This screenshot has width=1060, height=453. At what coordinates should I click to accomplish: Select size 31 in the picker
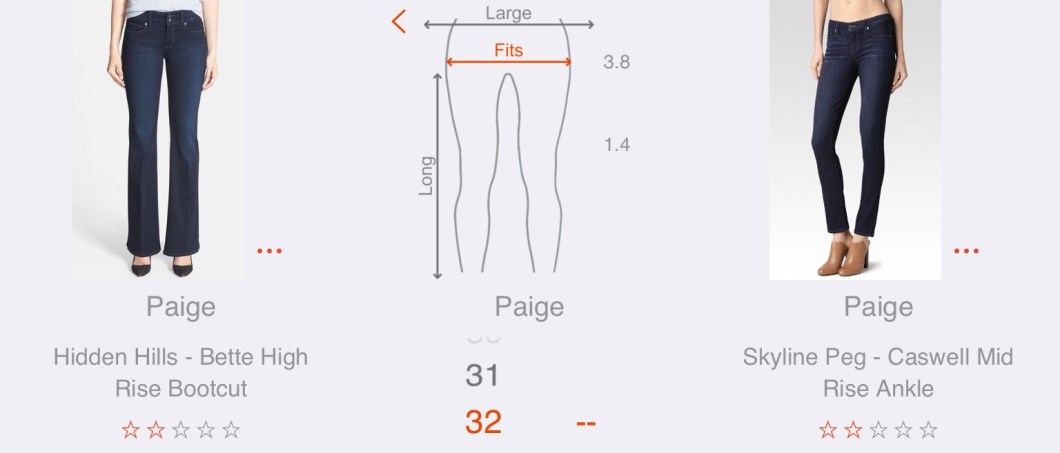482,376
